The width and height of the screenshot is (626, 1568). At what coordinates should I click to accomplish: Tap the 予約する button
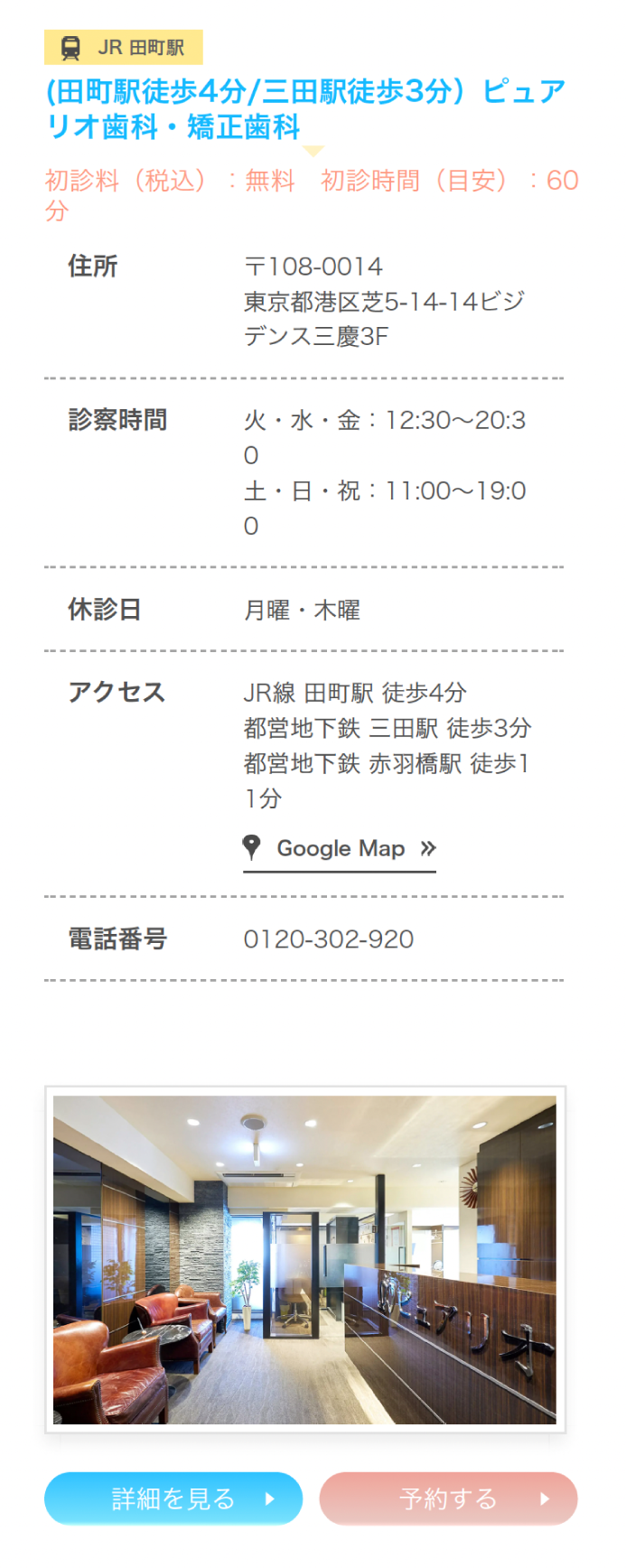tap(448, 1498)
